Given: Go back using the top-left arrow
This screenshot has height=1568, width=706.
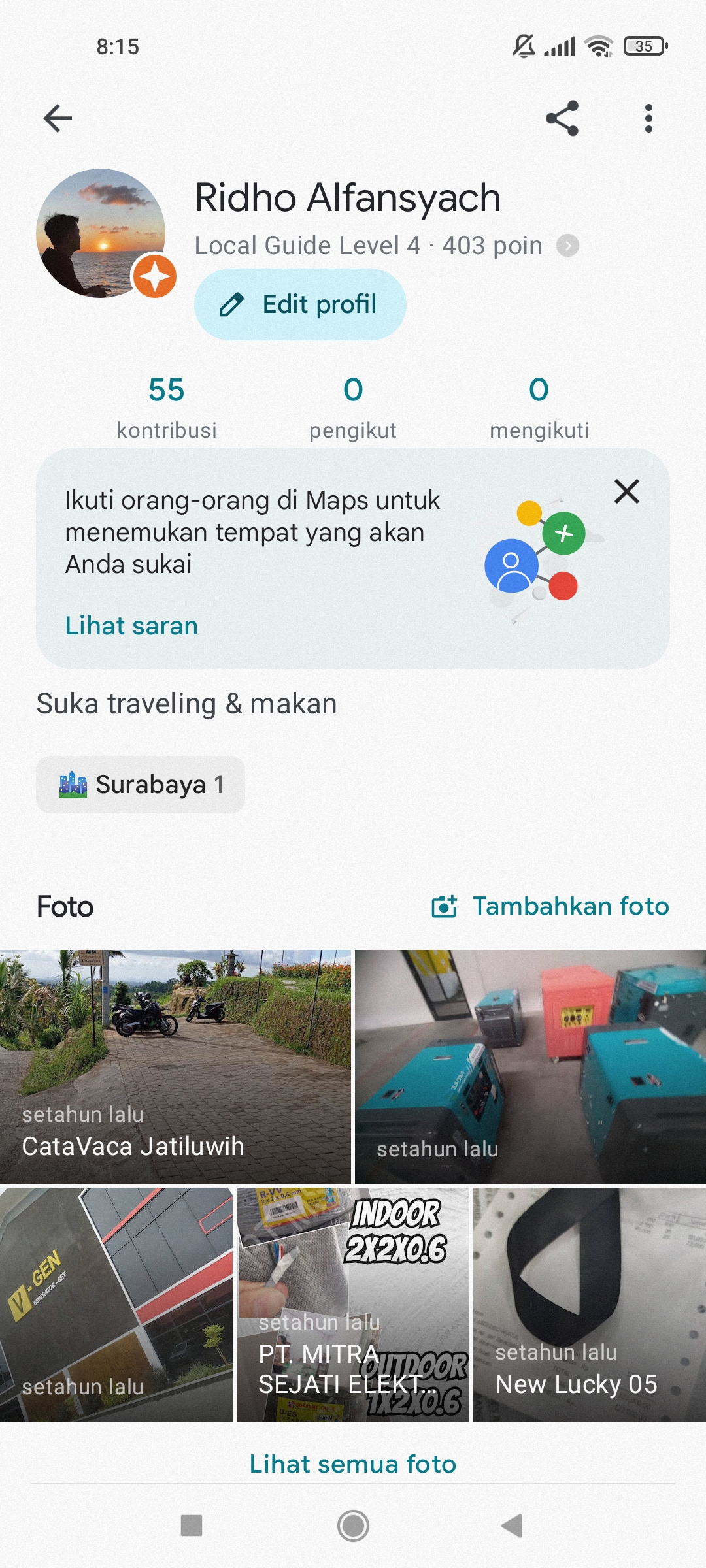Looking at the screenshot, I should pyautogui.click(x=58, y=118).
